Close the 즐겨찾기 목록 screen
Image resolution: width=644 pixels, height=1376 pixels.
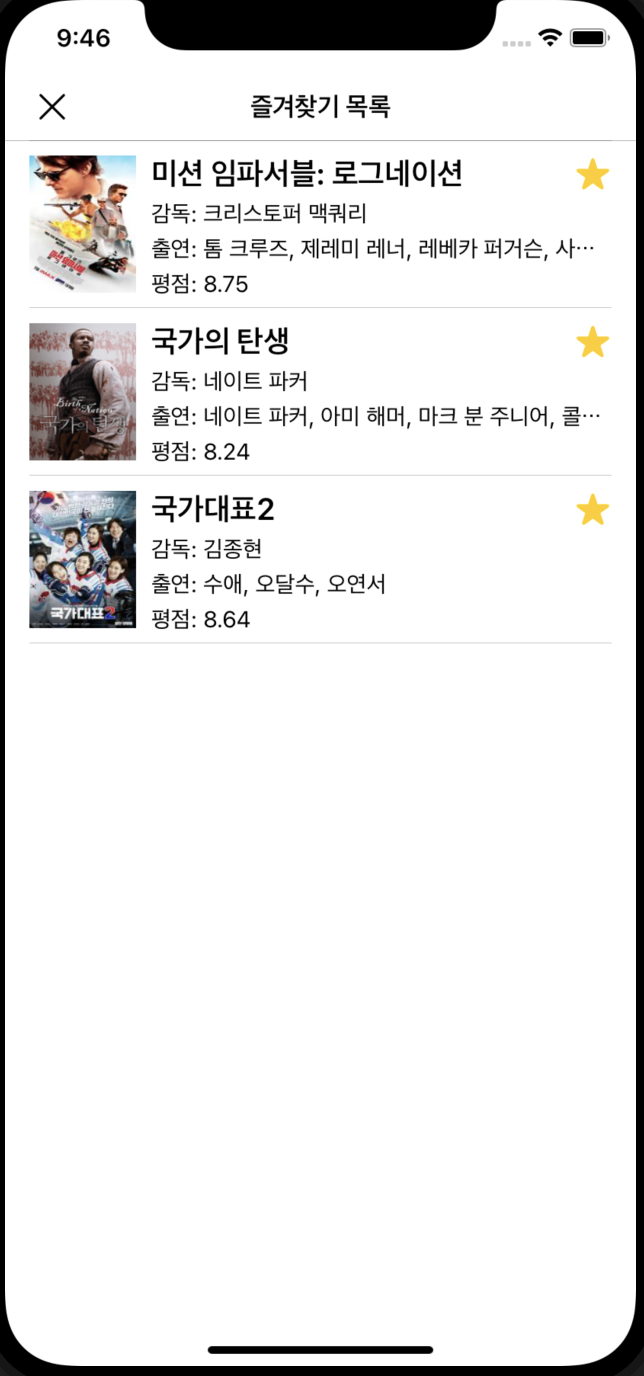pyautogui.click(x=52, y=107)
